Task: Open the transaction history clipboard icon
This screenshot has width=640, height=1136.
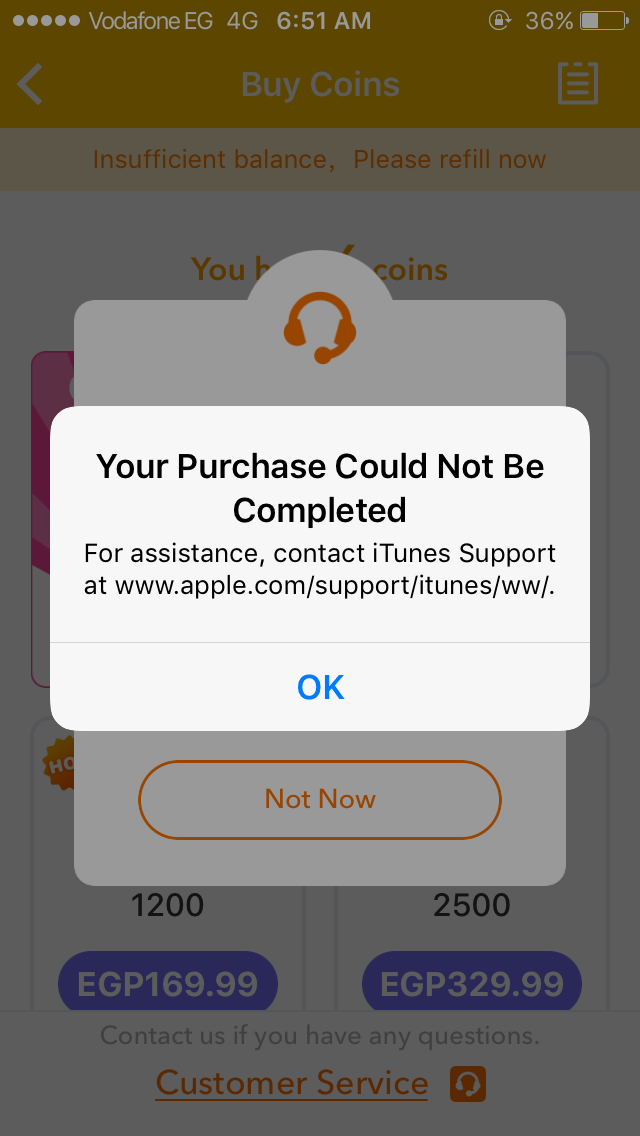Action: tap(578, 83)
